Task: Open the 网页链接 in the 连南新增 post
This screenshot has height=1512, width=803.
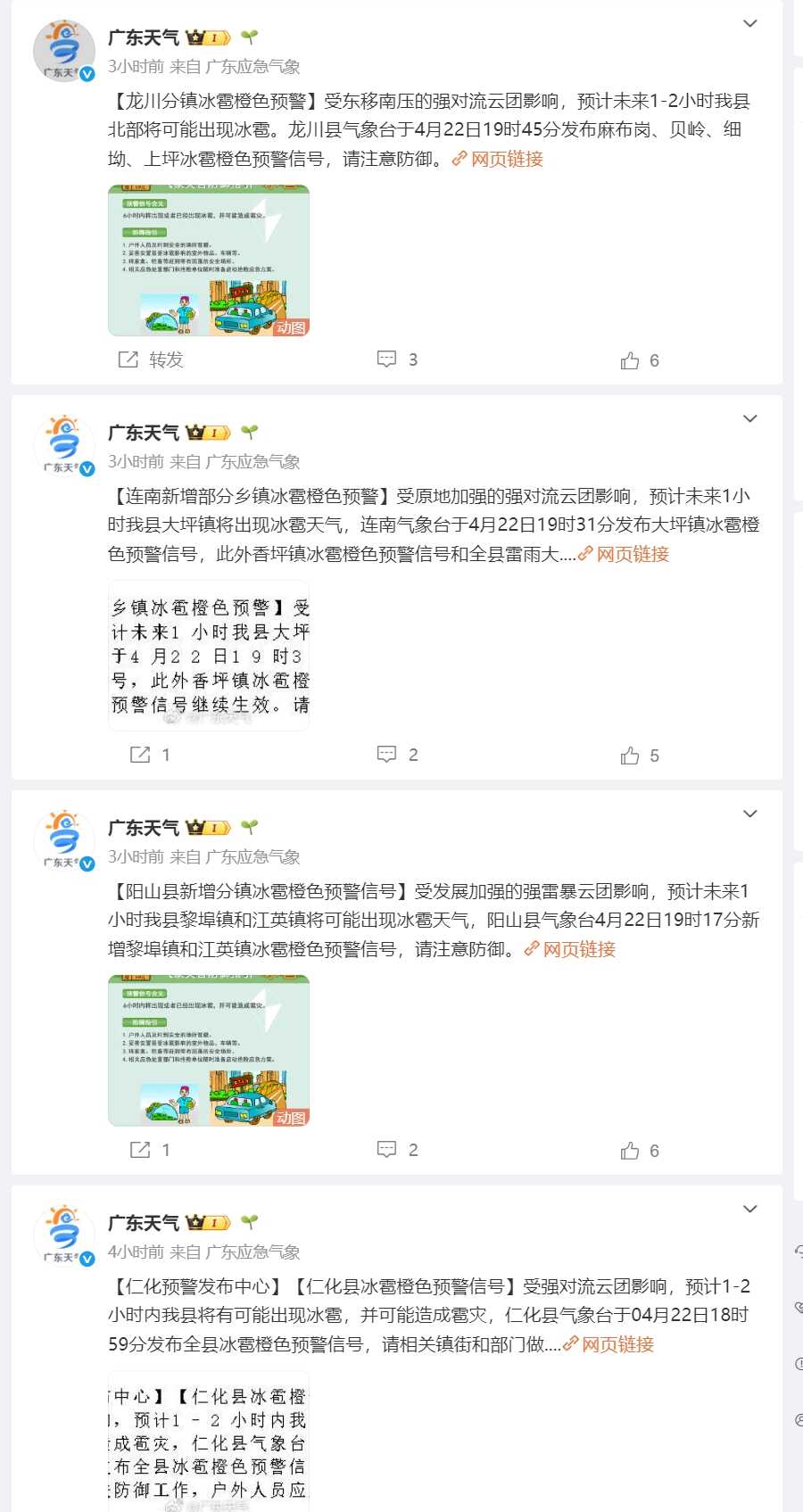Action: tap(632, 554)
